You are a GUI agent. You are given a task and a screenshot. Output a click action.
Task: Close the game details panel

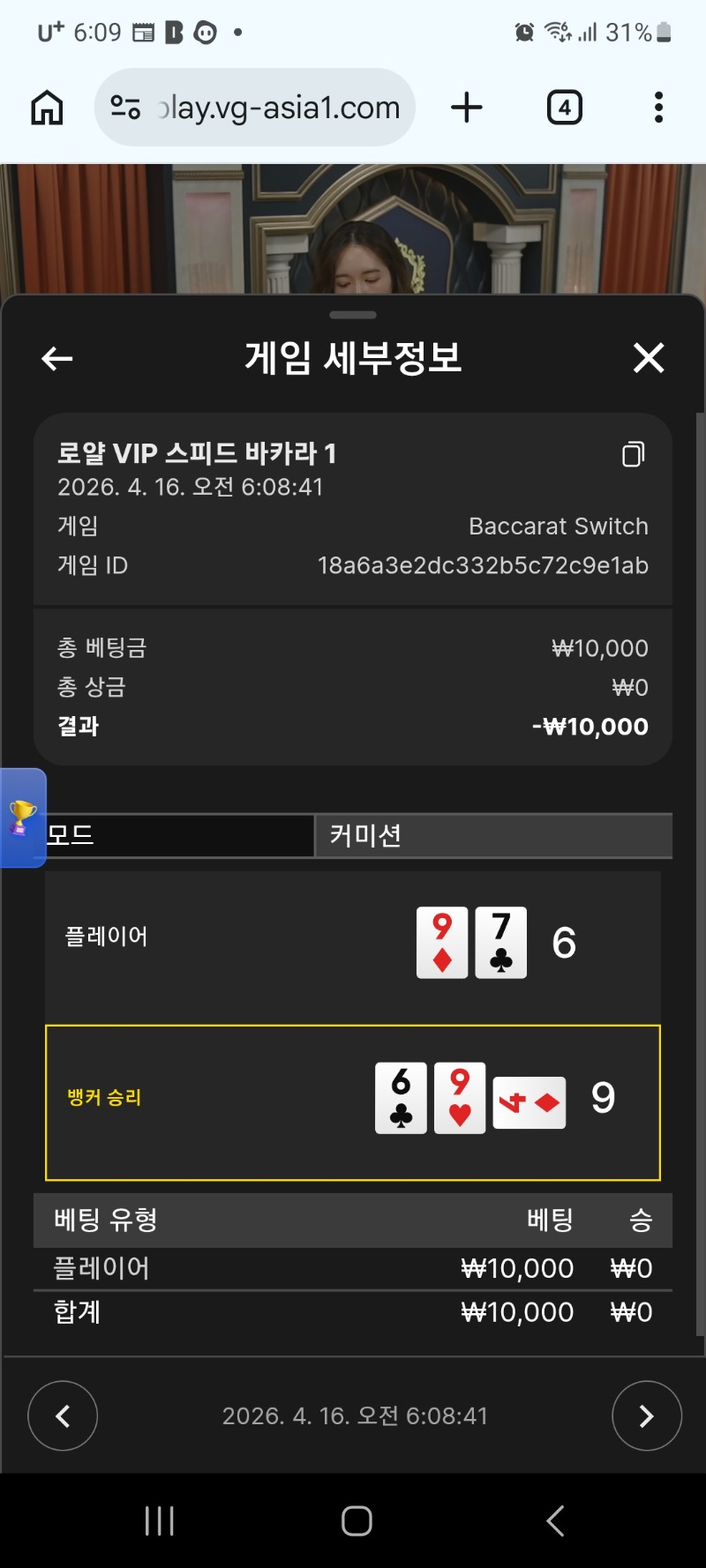[x=649, y=358]
